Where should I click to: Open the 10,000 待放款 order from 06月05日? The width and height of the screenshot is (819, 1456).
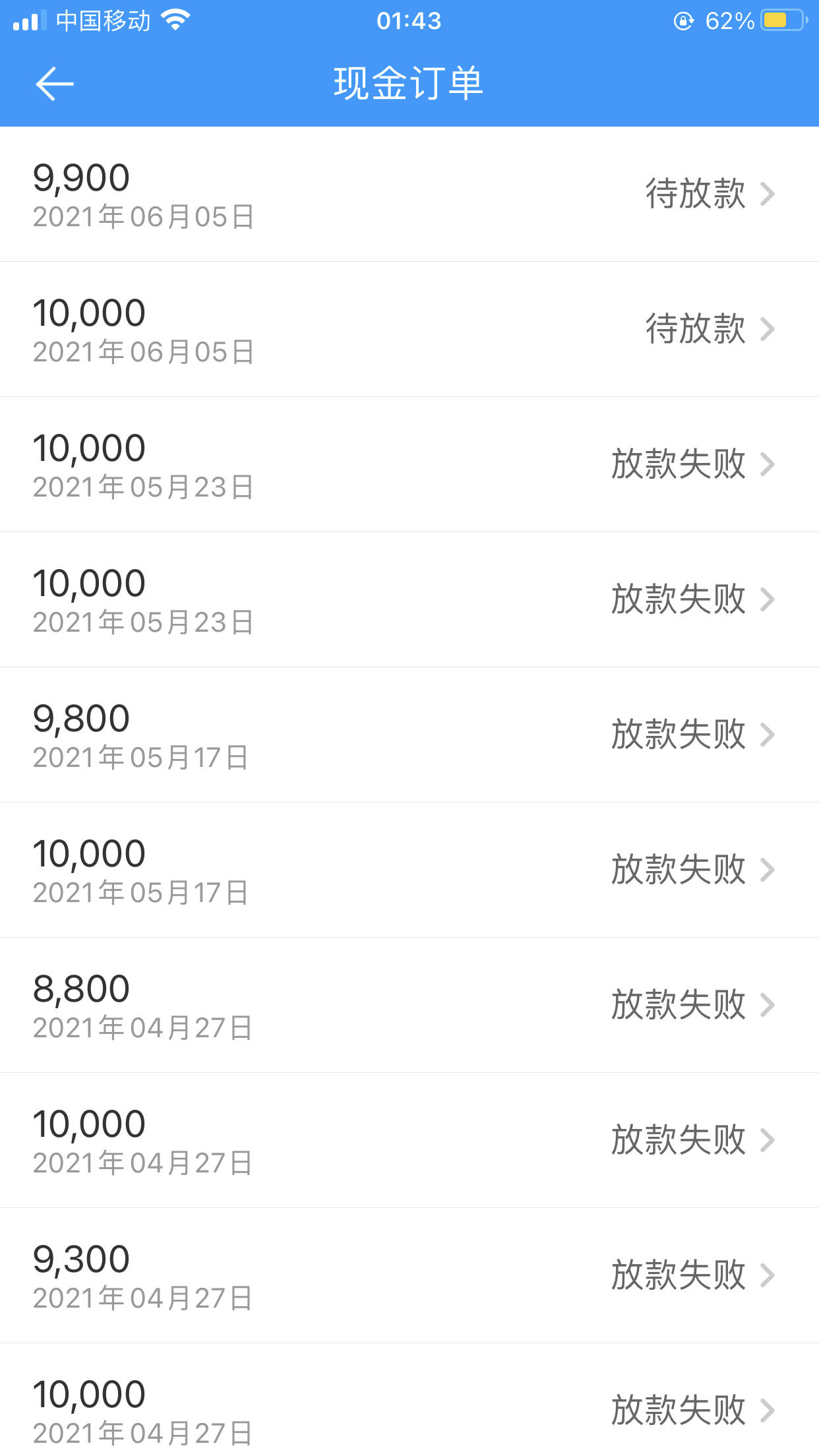(x=409, y=329)
